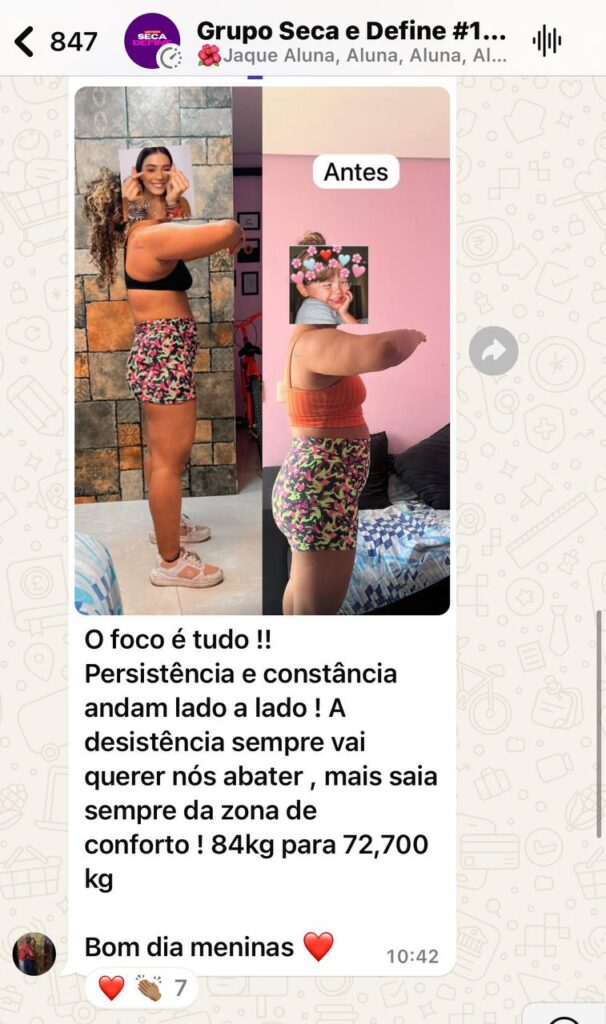
Task: Tap the group avatar icon
Action: click(152, 41)
